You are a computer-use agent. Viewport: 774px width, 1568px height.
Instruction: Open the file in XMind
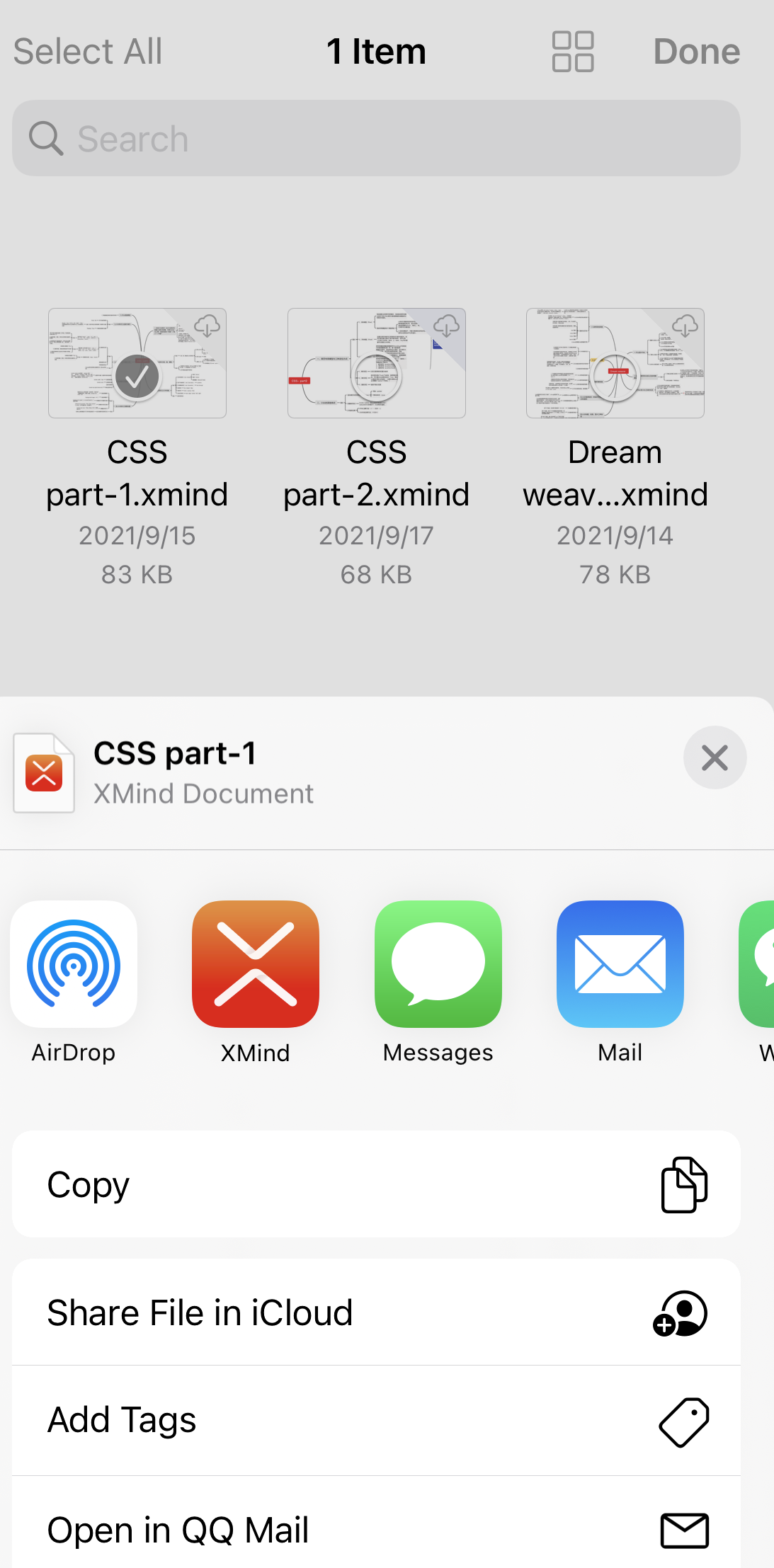pyautogui.click(x=255, y=965)
